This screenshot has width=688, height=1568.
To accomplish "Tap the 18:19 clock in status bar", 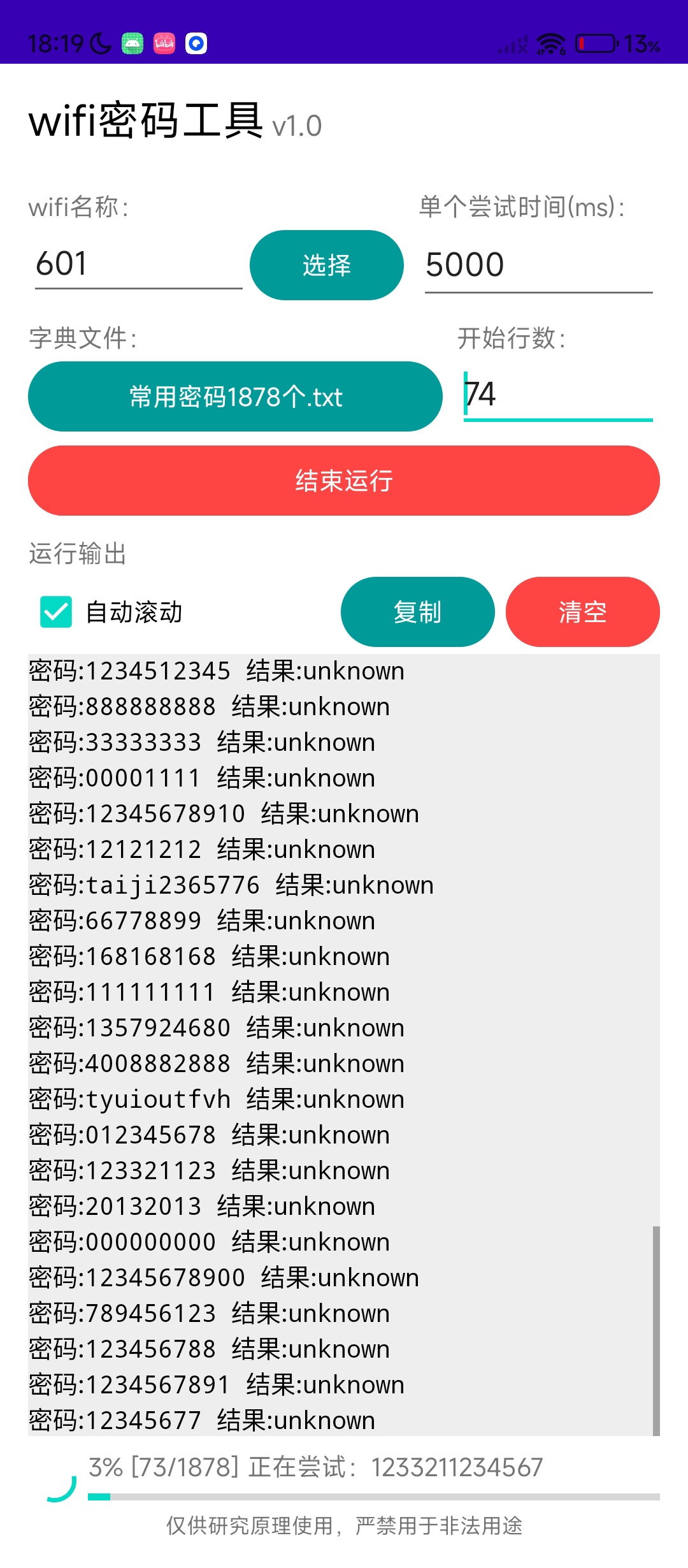I will point(57,43).
